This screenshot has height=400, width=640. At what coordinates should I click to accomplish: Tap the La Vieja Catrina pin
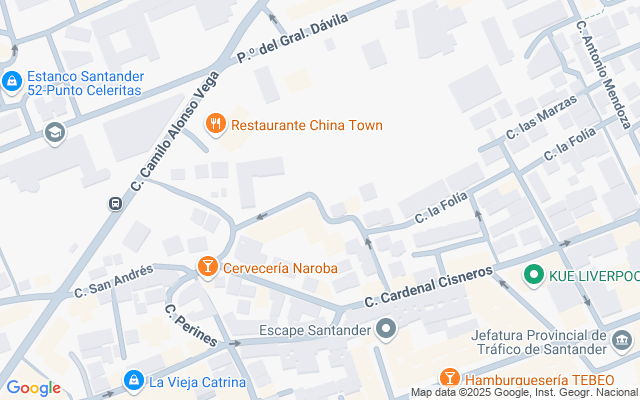(x=134, y=381)
